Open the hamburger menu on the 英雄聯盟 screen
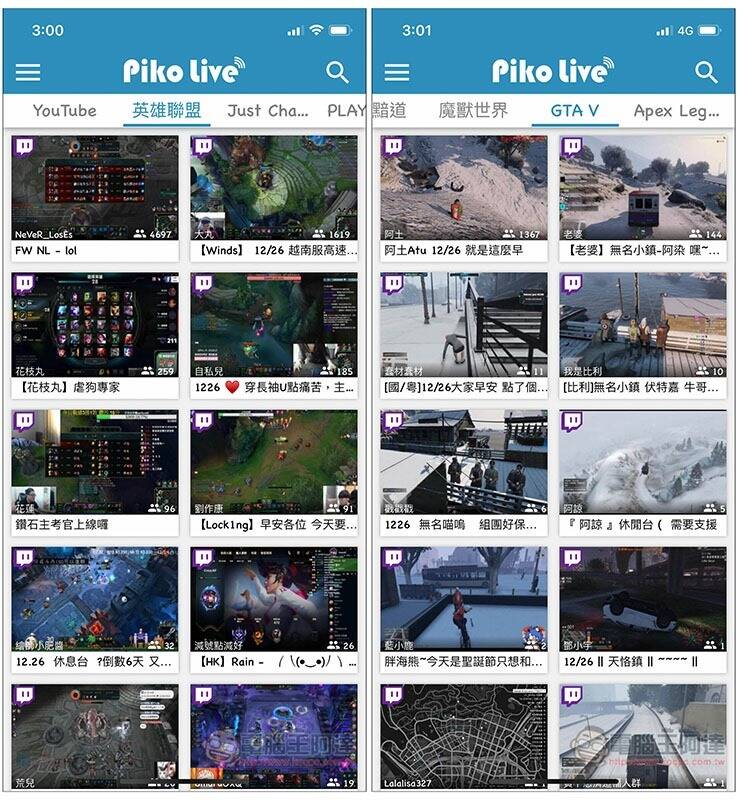 coord(28,72)
